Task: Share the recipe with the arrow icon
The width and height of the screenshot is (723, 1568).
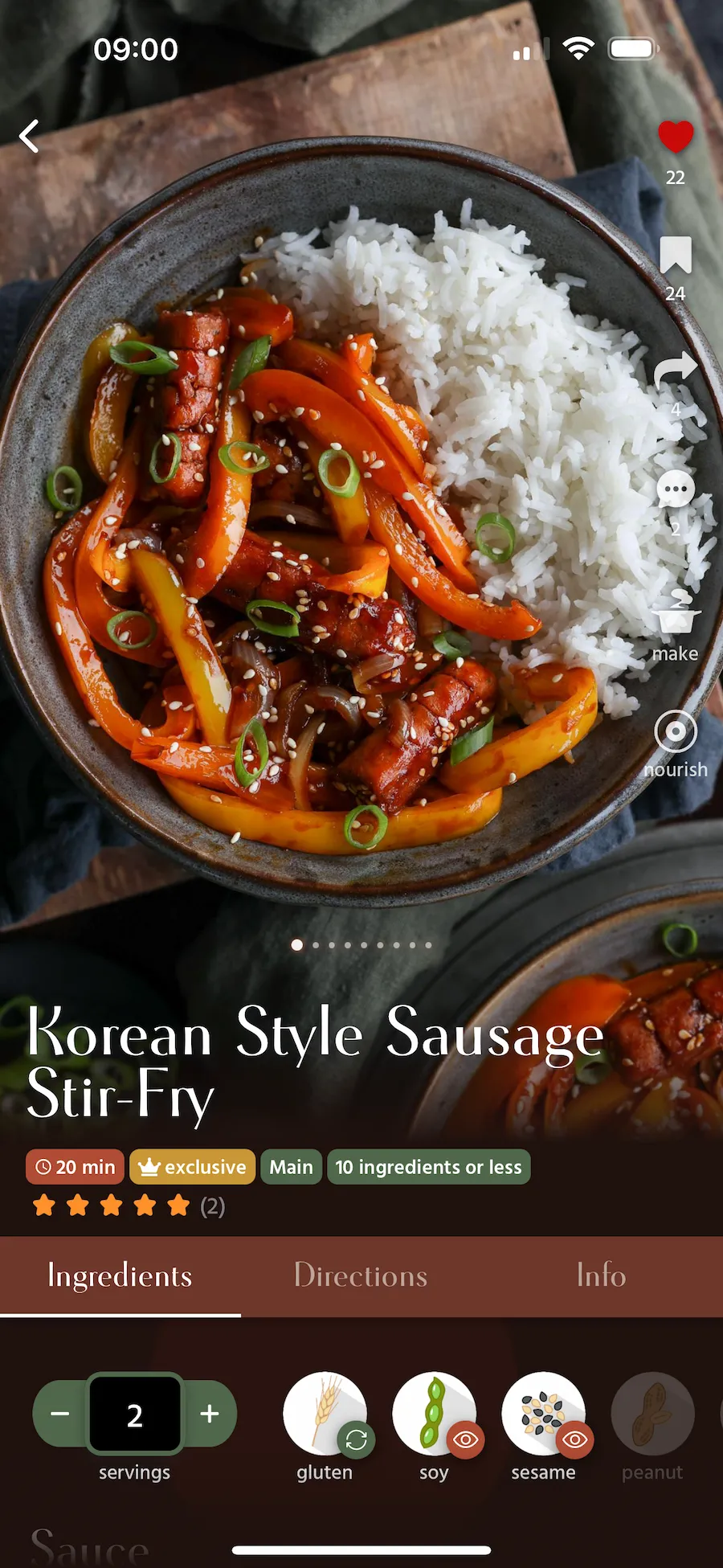Action: 675,371
